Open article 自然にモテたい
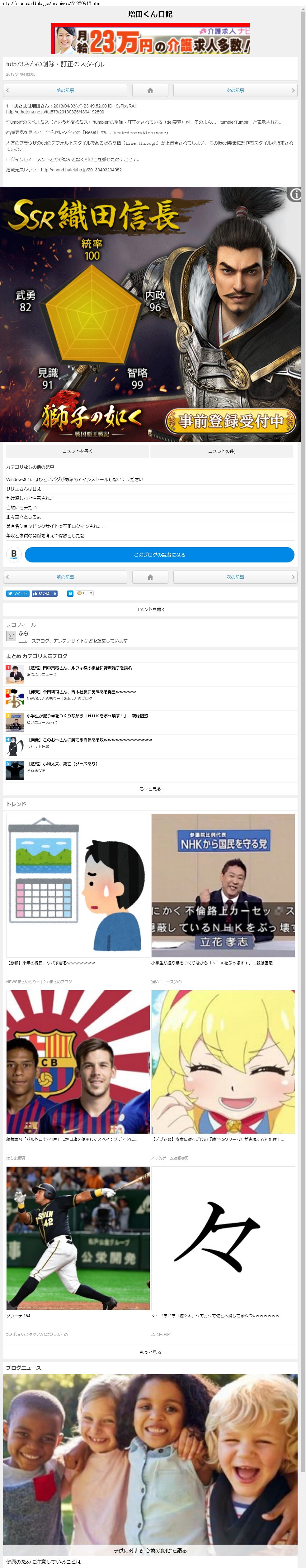The image size is (306, 1568). coord(21,507)
